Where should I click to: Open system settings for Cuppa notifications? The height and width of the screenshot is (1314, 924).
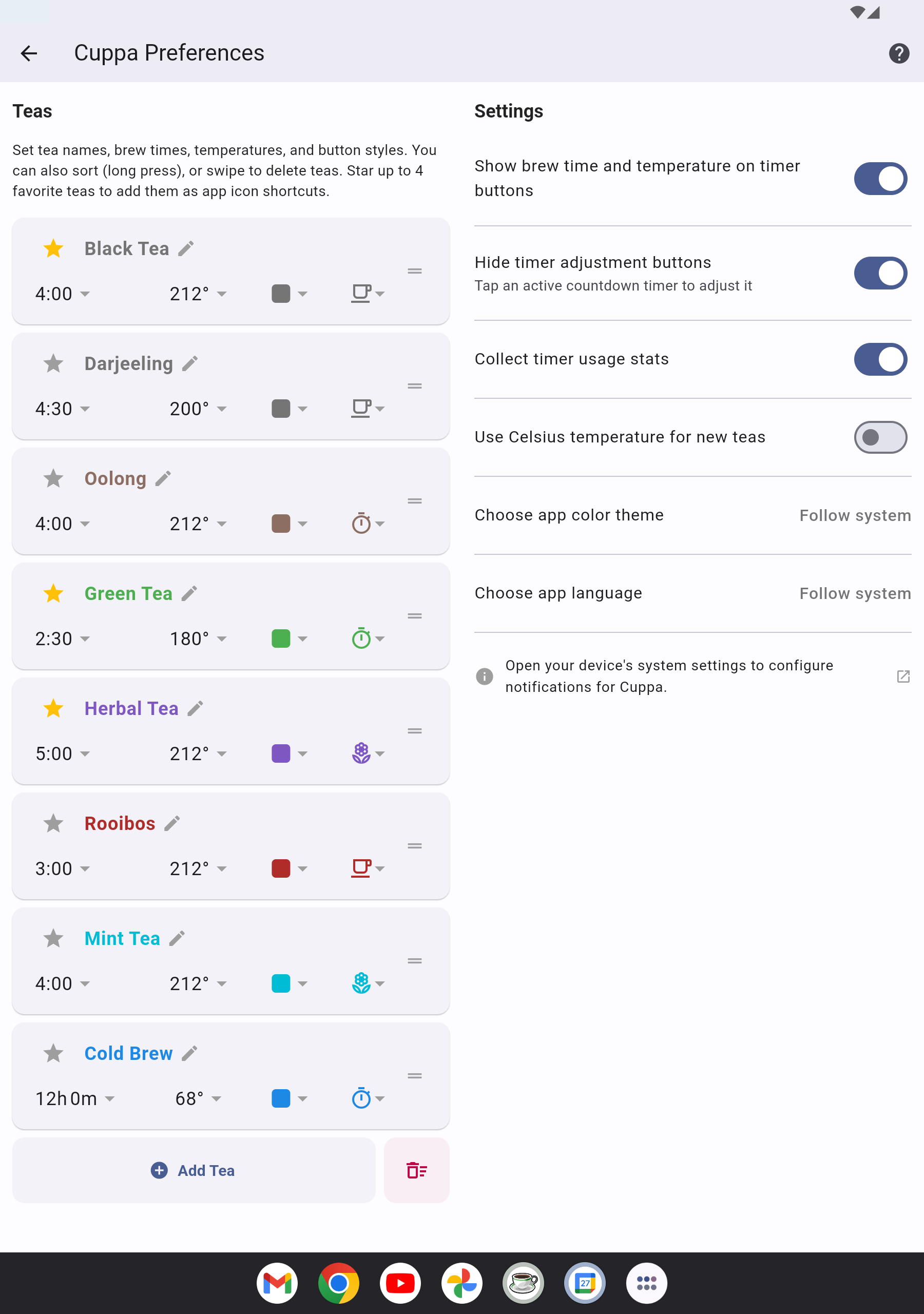[x=903, y=677]
